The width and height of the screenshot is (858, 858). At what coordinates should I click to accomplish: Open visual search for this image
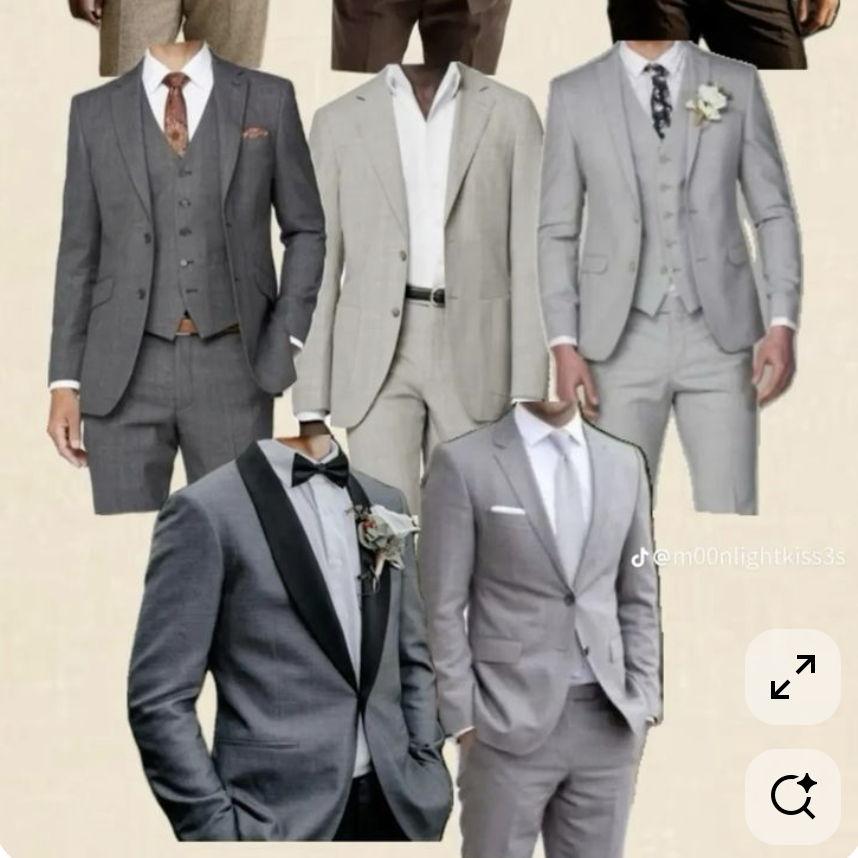793,797
